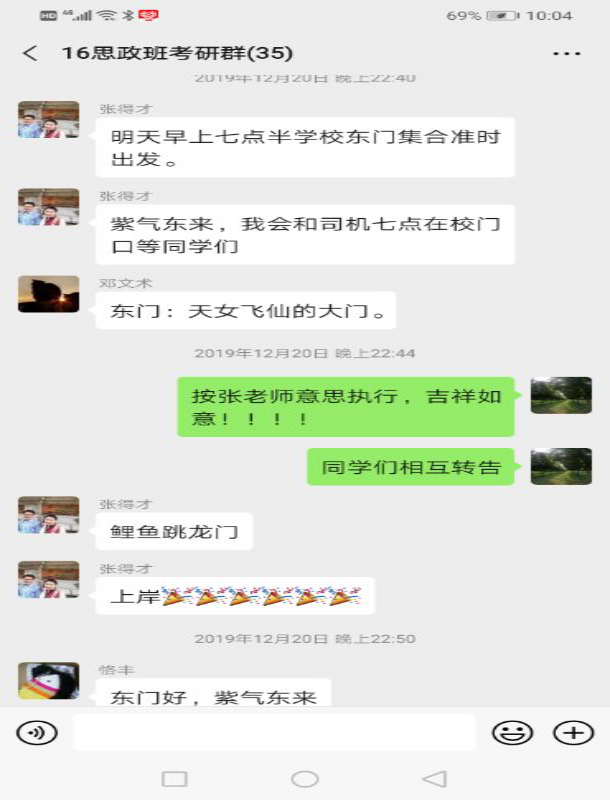Tap 张得才's avatar beside 鲤鱼跳龙门

click(48, 515)
